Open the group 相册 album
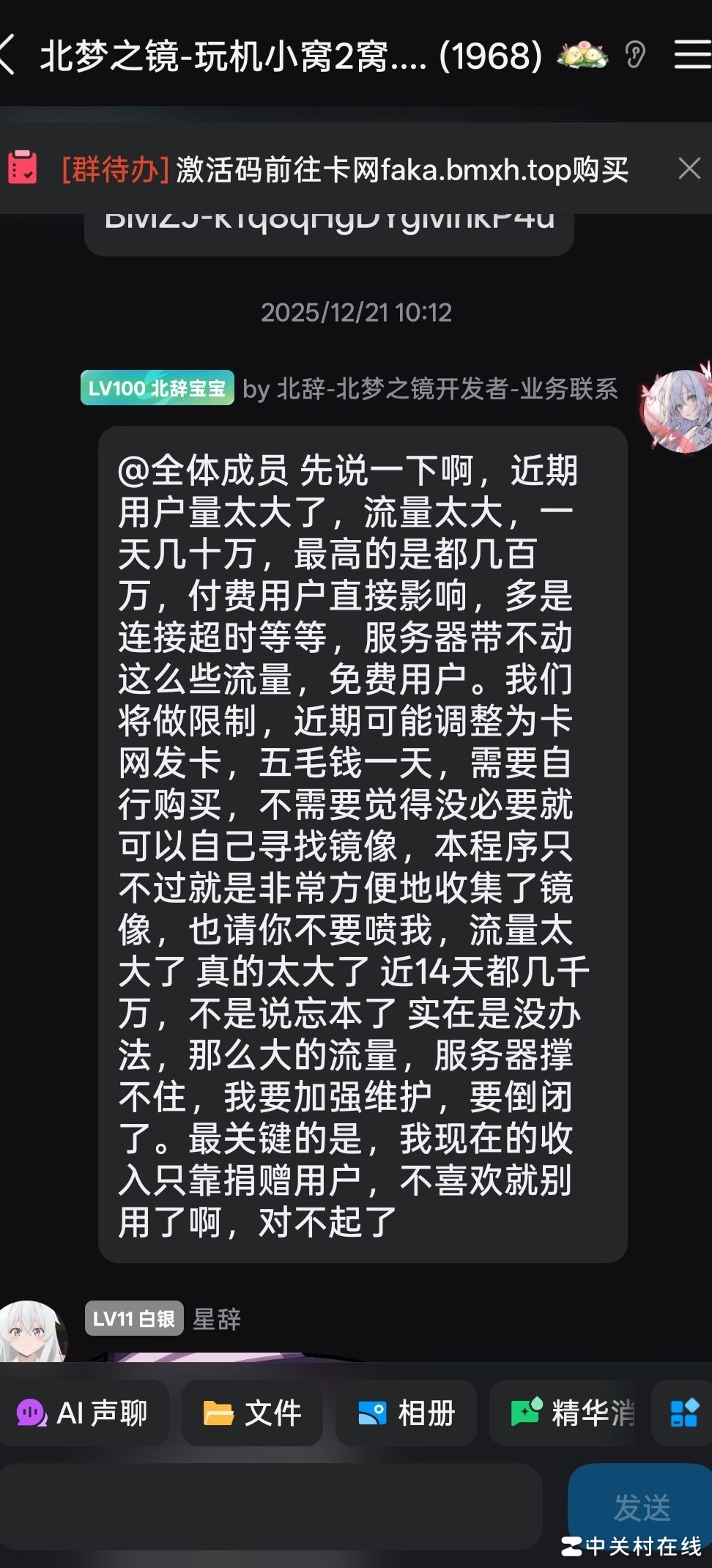Screen dimensions: 712x1568 (406, 1413)
